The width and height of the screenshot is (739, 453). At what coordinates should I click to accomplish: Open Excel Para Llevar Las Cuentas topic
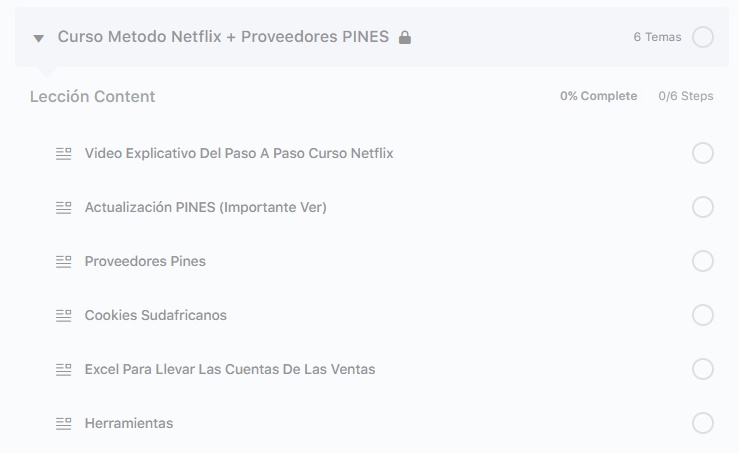[x=229, y=369]
